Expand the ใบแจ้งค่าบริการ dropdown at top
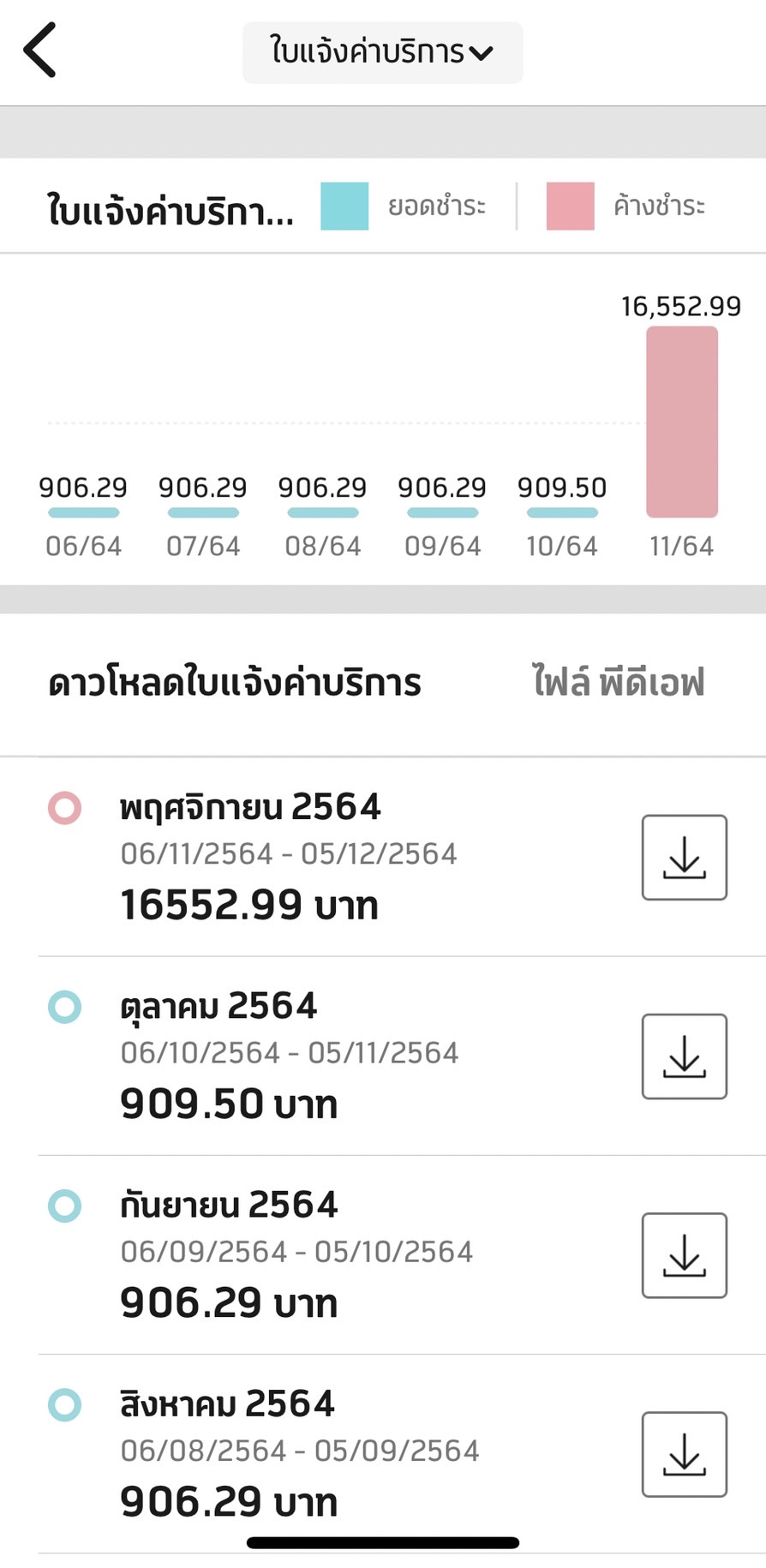 click(x=382, y=52)
